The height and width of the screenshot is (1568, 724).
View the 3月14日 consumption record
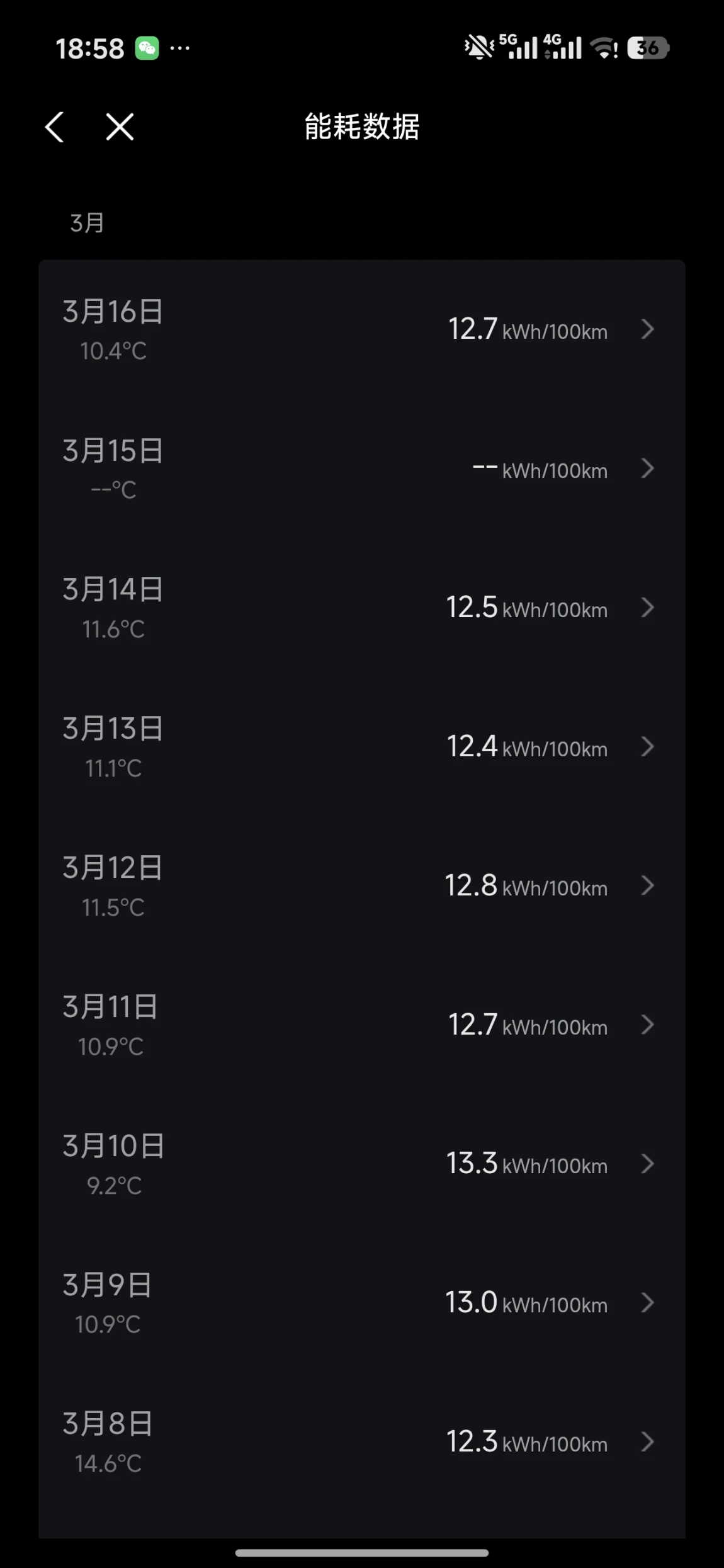tap(361, 608)
